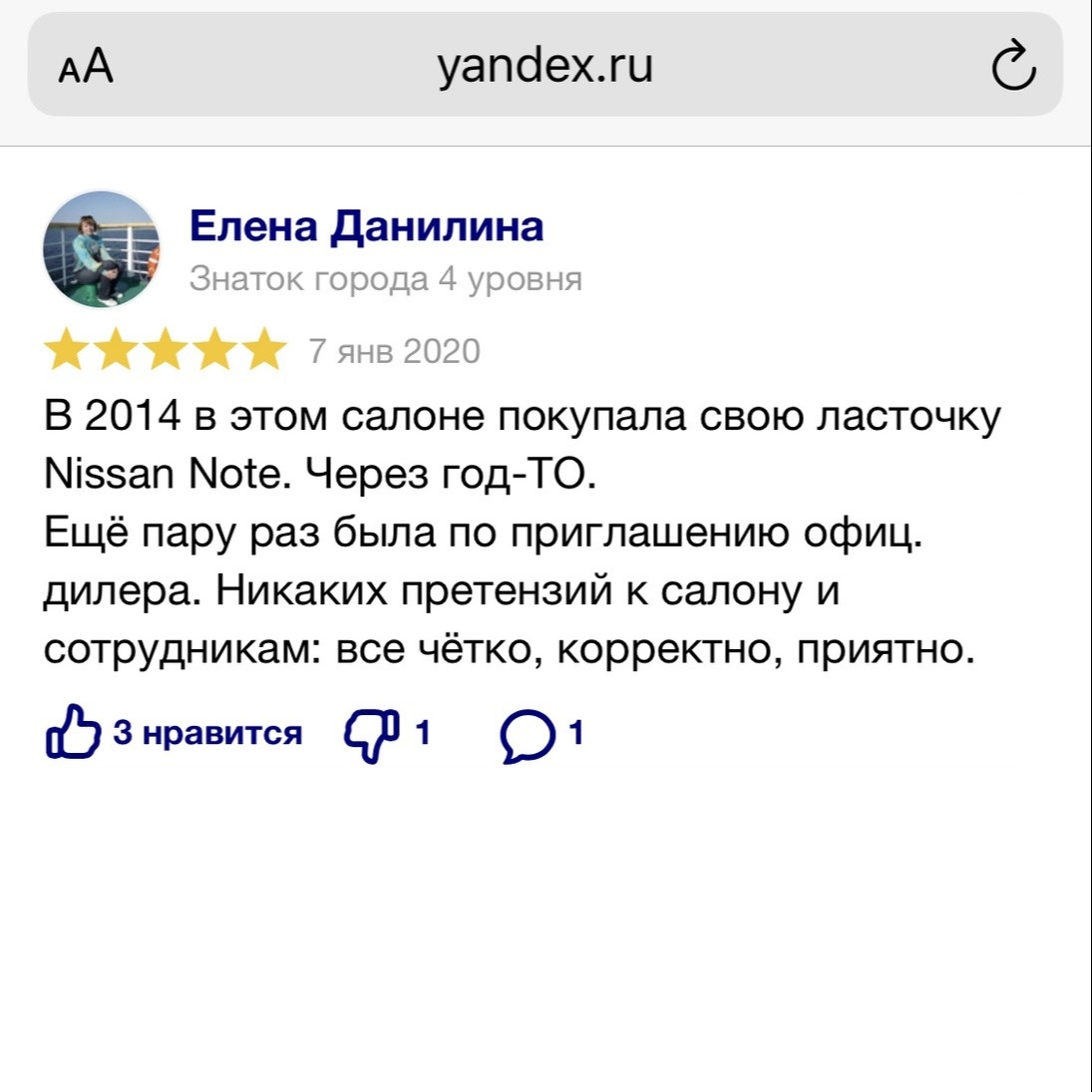Viewport: 1092px width, 1092px height.
Task: Open the aA text size menu
Action: [x=86, y=67]
